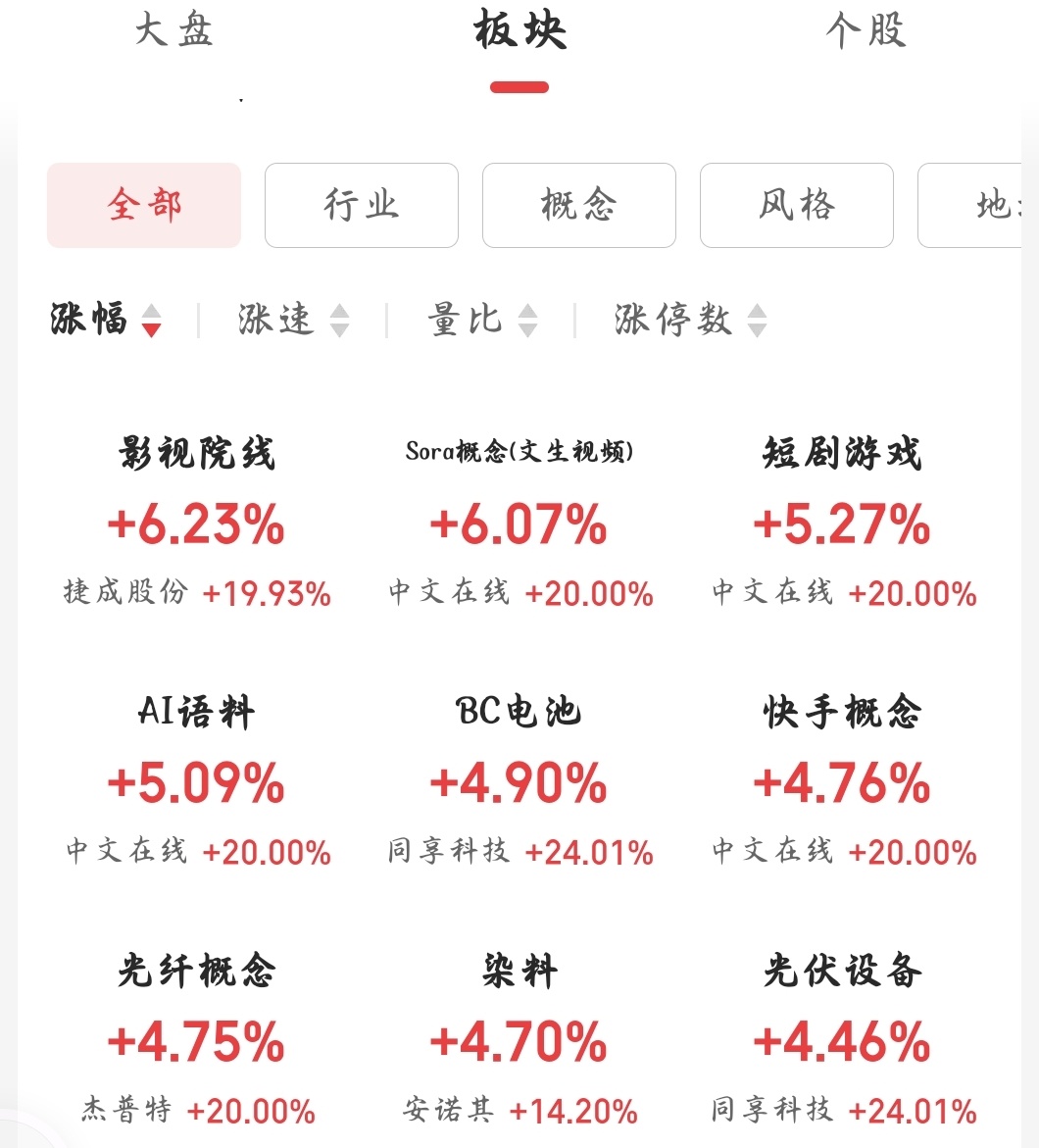This screenshot has height=1148, width=1039.
Task: Open the 染料 sector card
Action: point(519,1041)
